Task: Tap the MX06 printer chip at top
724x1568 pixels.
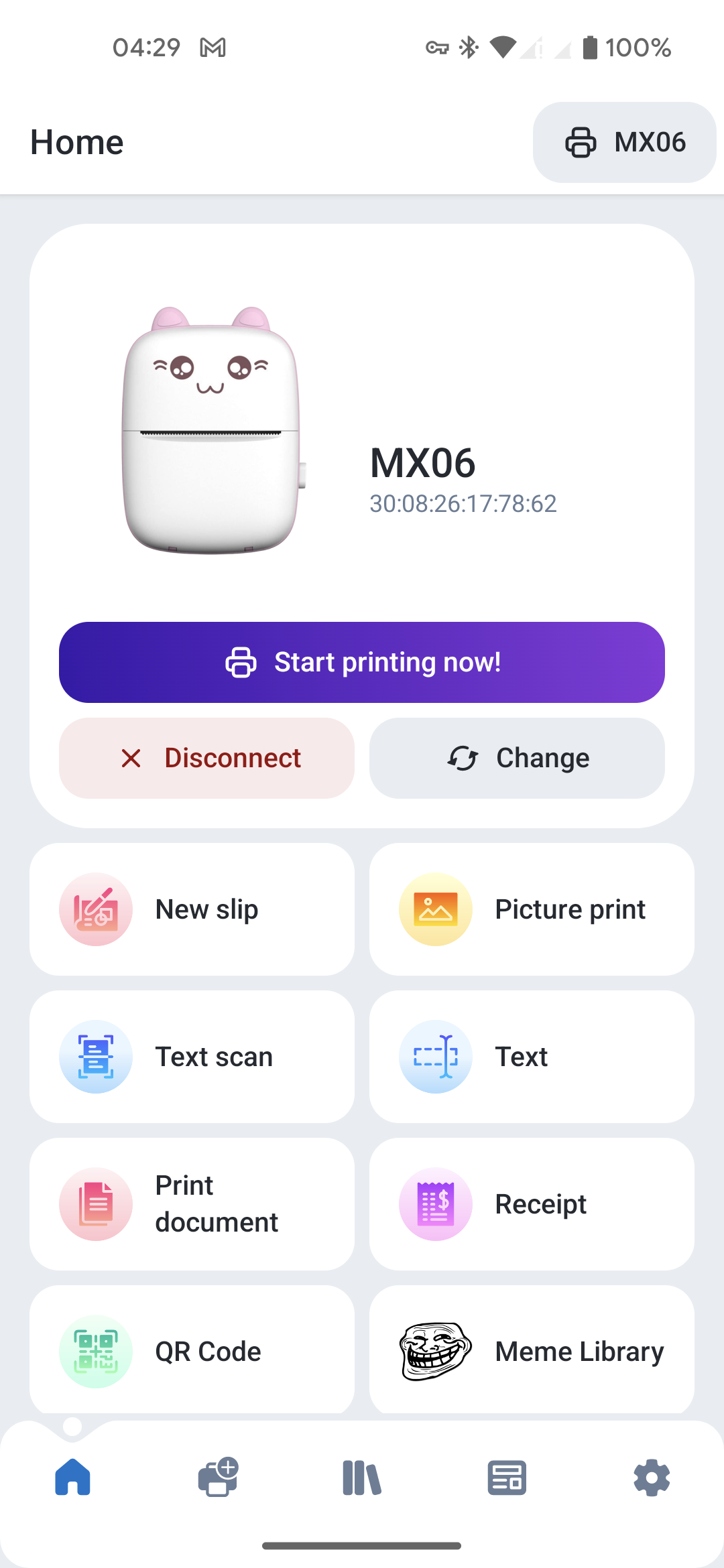Action: click(x=625, y=141)
